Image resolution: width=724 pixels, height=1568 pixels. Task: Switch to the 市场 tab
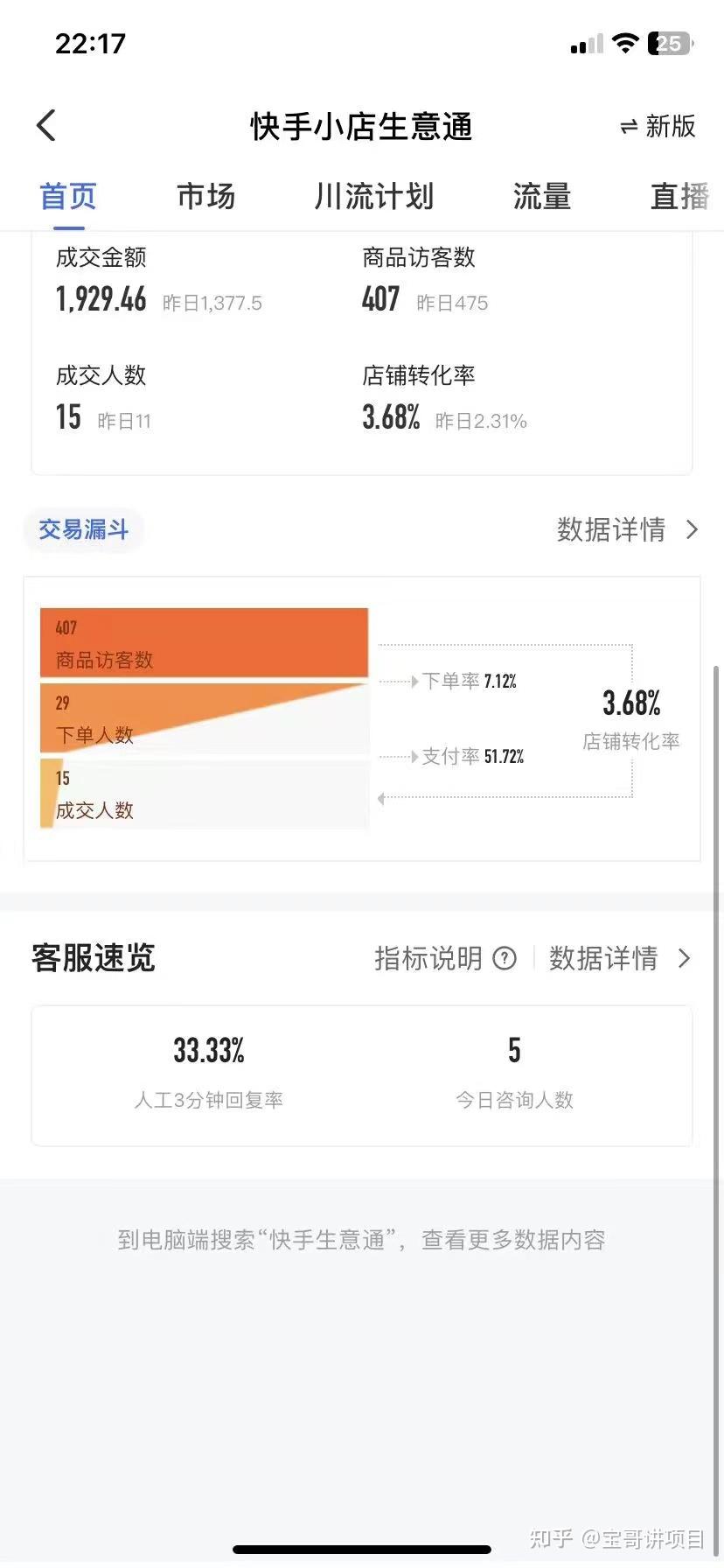(206, 197)
